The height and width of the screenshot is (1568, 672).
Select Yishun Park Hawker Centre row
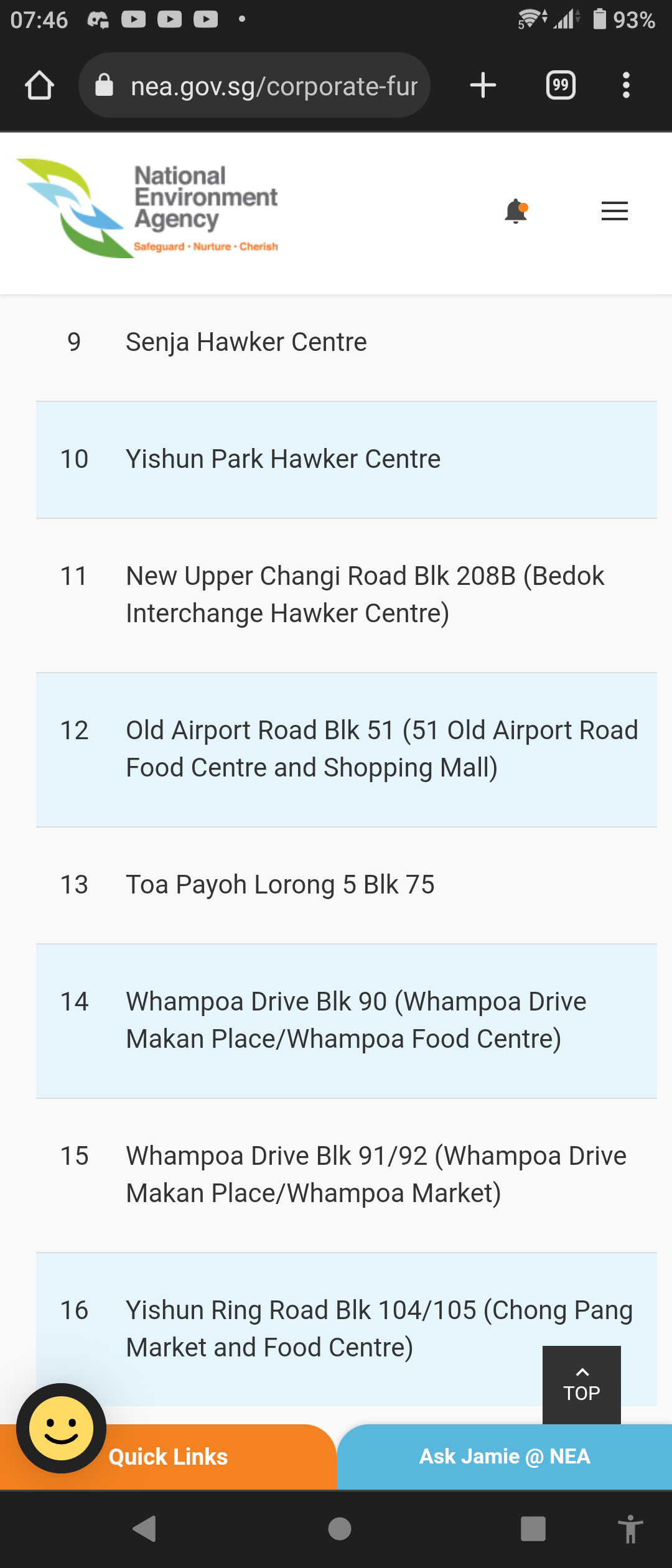(x=283, y=459)
